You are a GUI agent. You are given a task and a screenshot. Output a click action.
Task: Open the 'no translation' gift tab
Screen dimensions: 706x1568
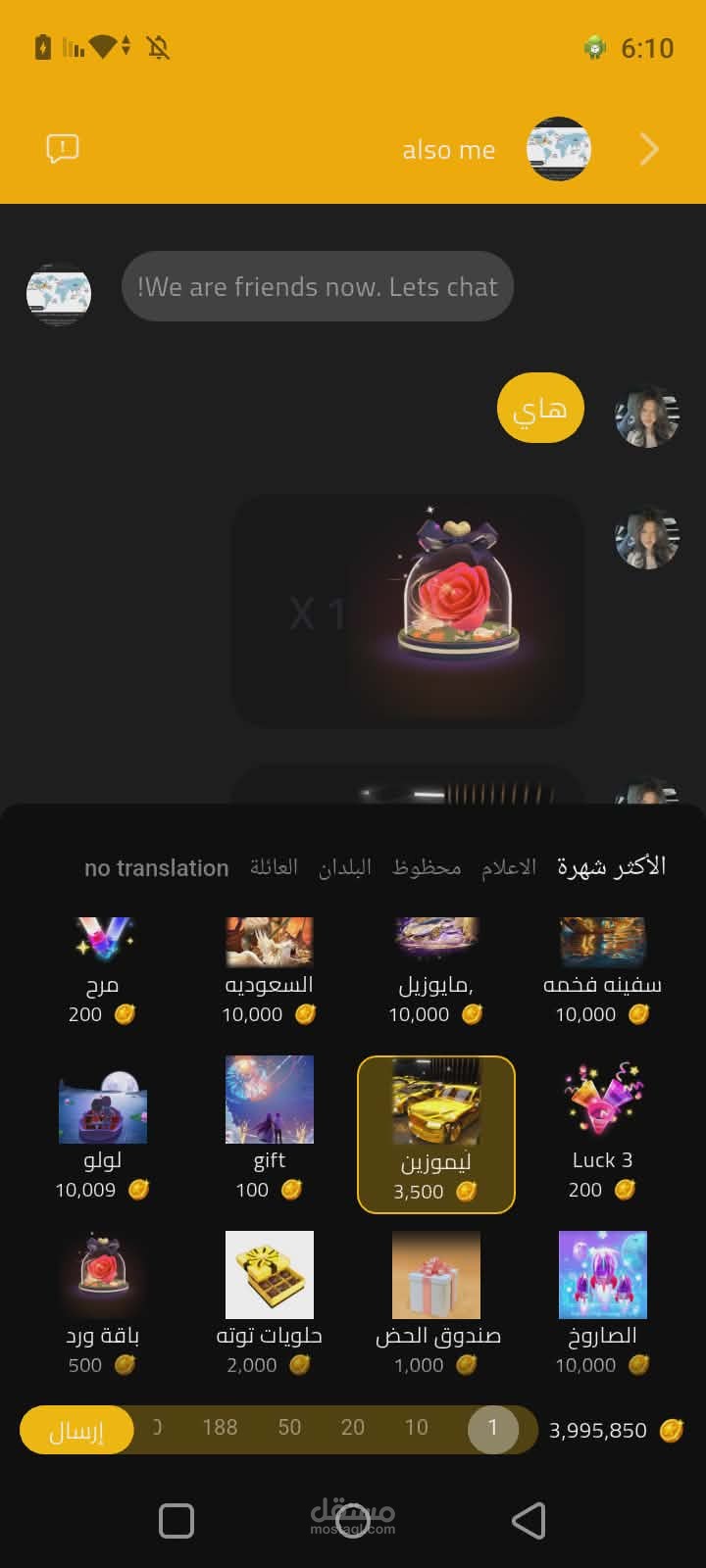click(157, 868)
